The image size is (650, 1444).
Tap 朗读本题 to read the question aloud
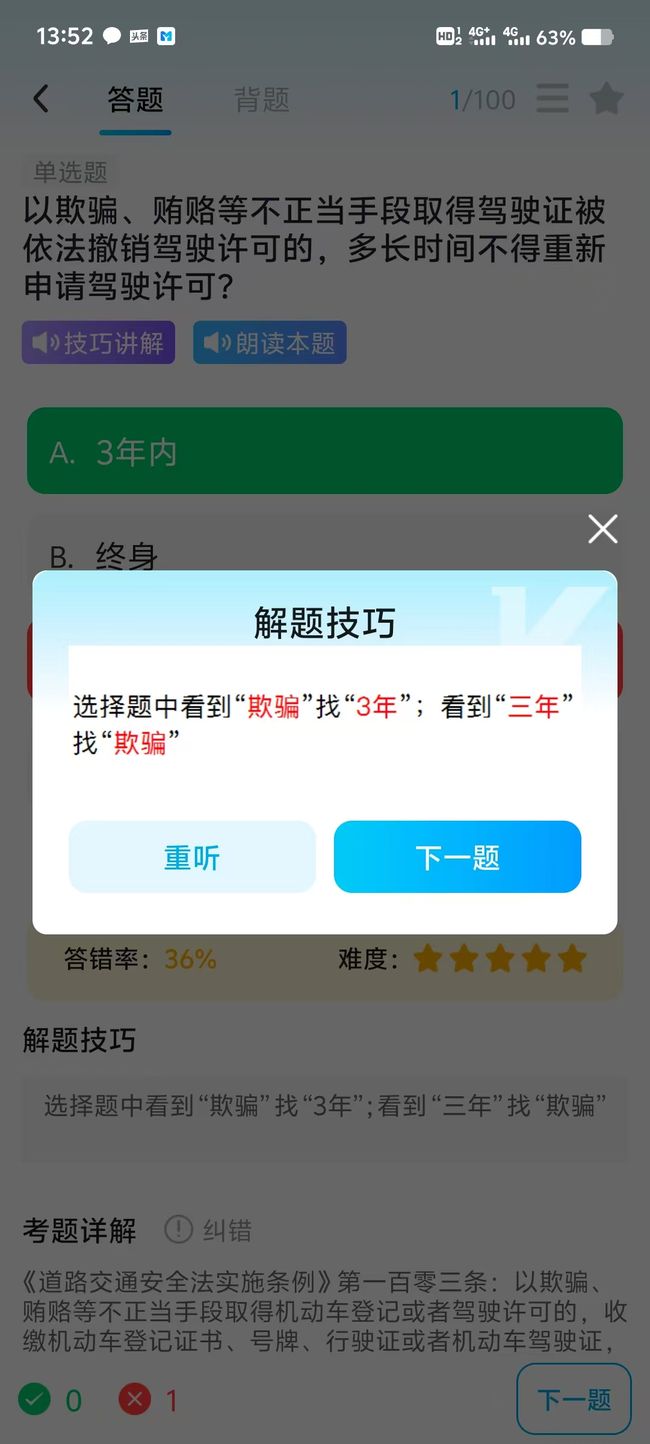click(270, 343)
